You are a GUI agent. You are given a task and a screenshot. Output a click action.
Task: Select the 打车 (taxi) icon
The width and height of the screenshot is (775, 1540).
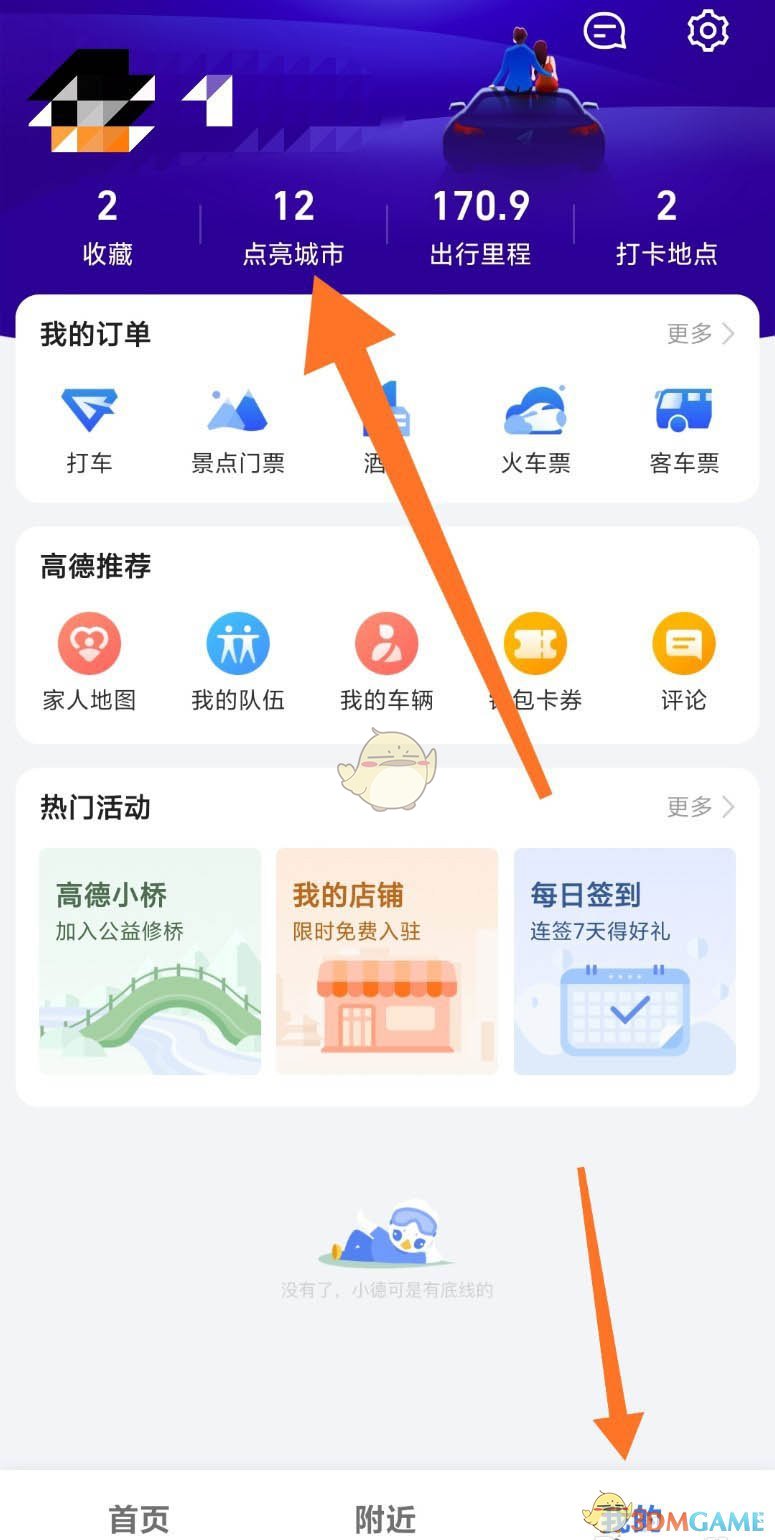tap(90, 425)
